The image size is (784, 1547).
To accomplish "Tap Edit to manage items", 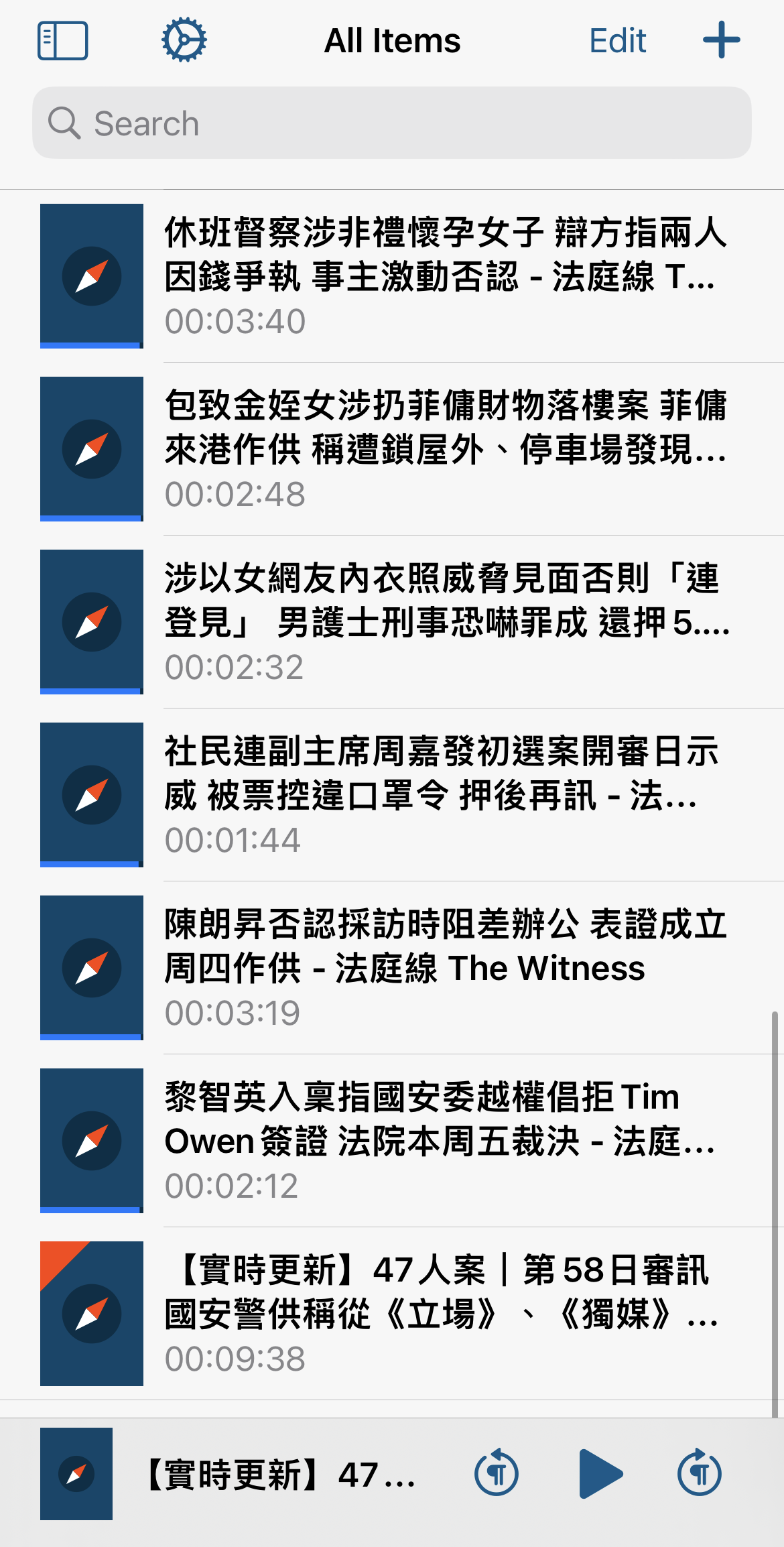I will click(x=617, y=41).
